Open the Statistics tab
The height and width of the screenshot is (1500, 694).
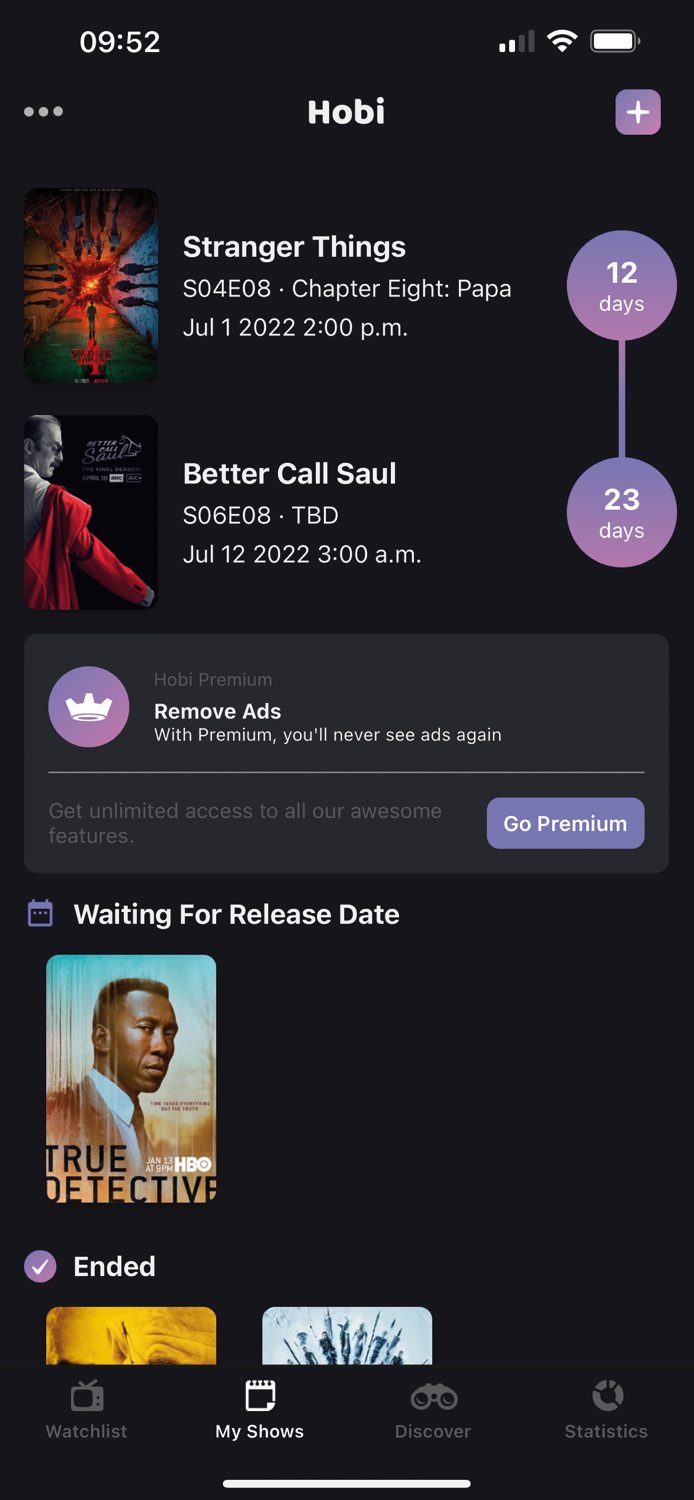[x=606, y=1410]
